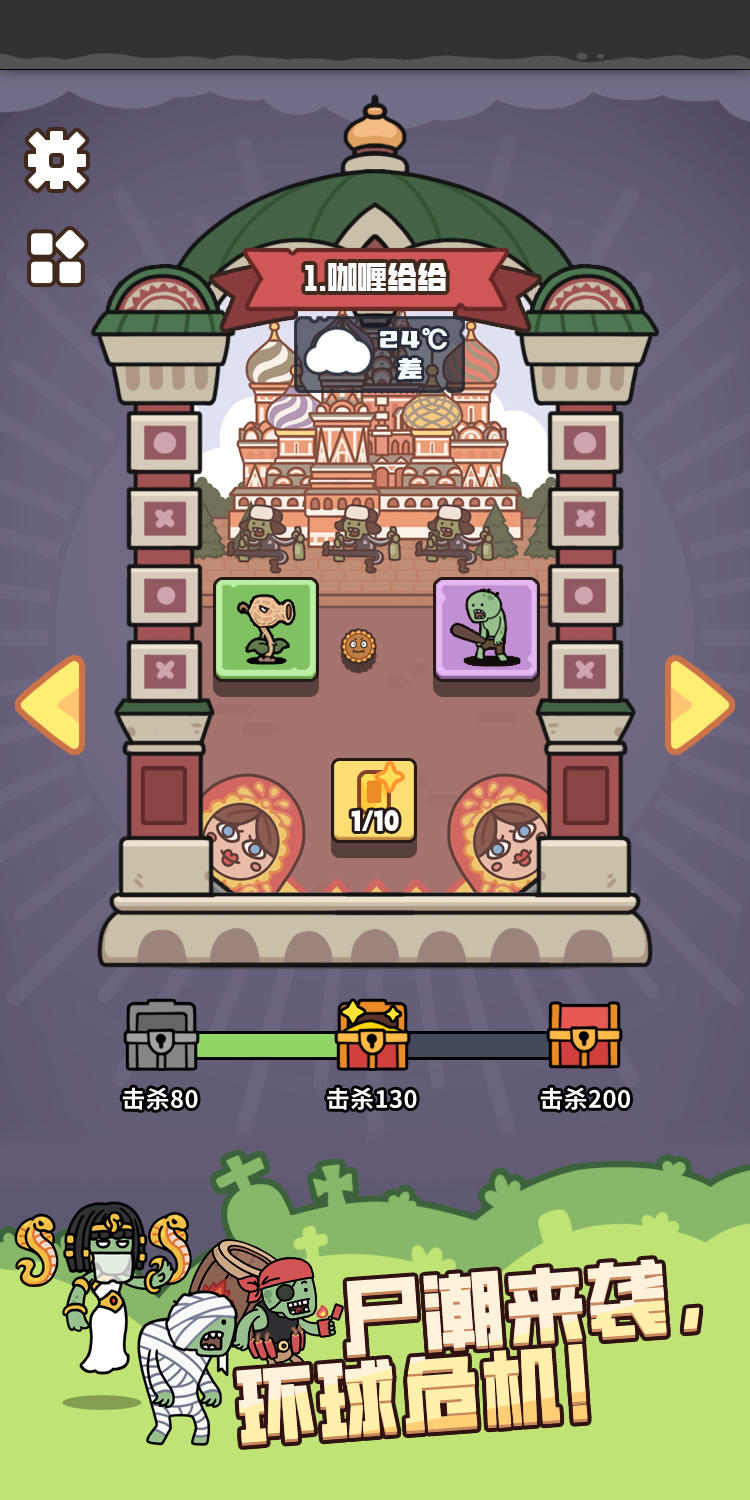Select the purple zombie with bat card
The width and height of the screenshot is (750, 1500).
pyautogui.click(x=484, y=630)
